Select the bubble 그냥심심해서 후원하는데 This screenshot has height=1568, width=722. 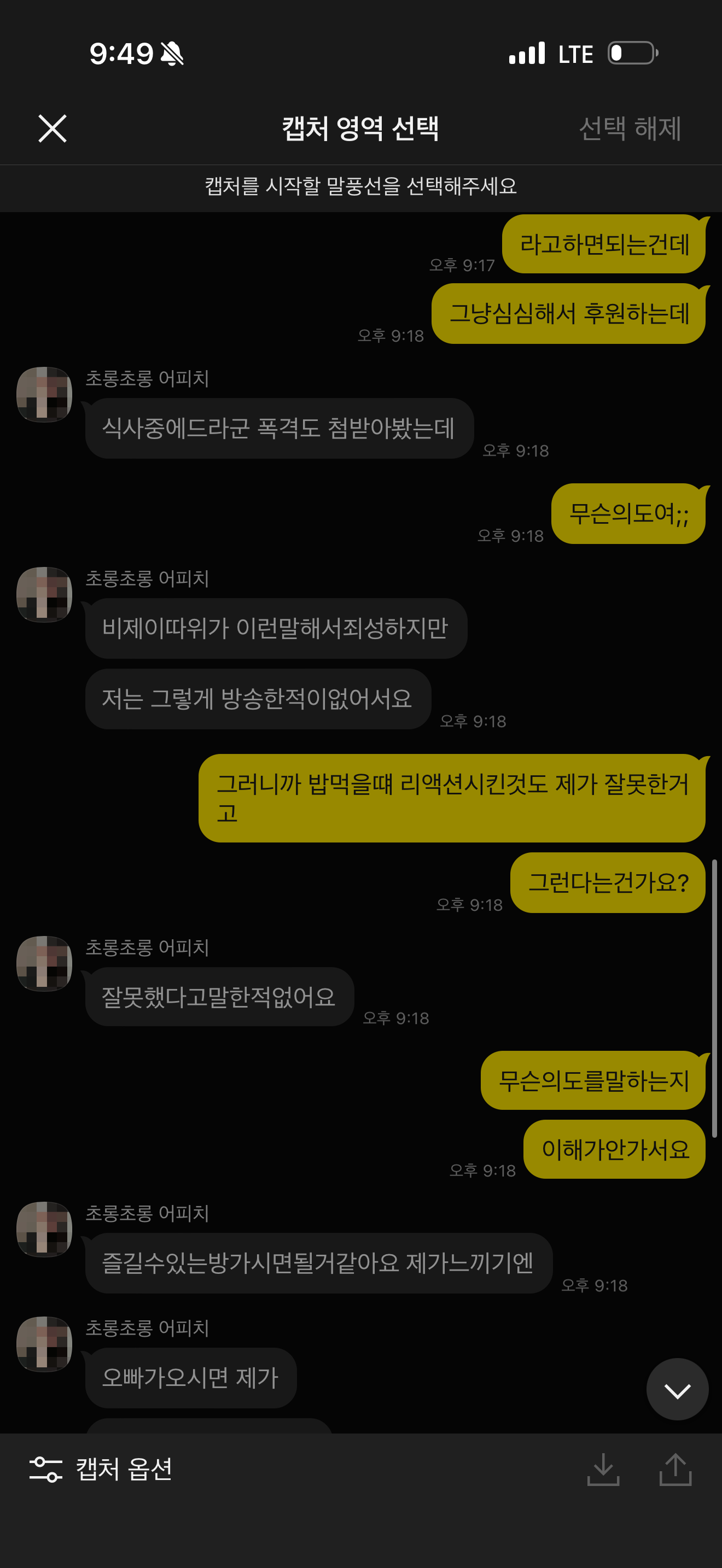tap(568, 314)
